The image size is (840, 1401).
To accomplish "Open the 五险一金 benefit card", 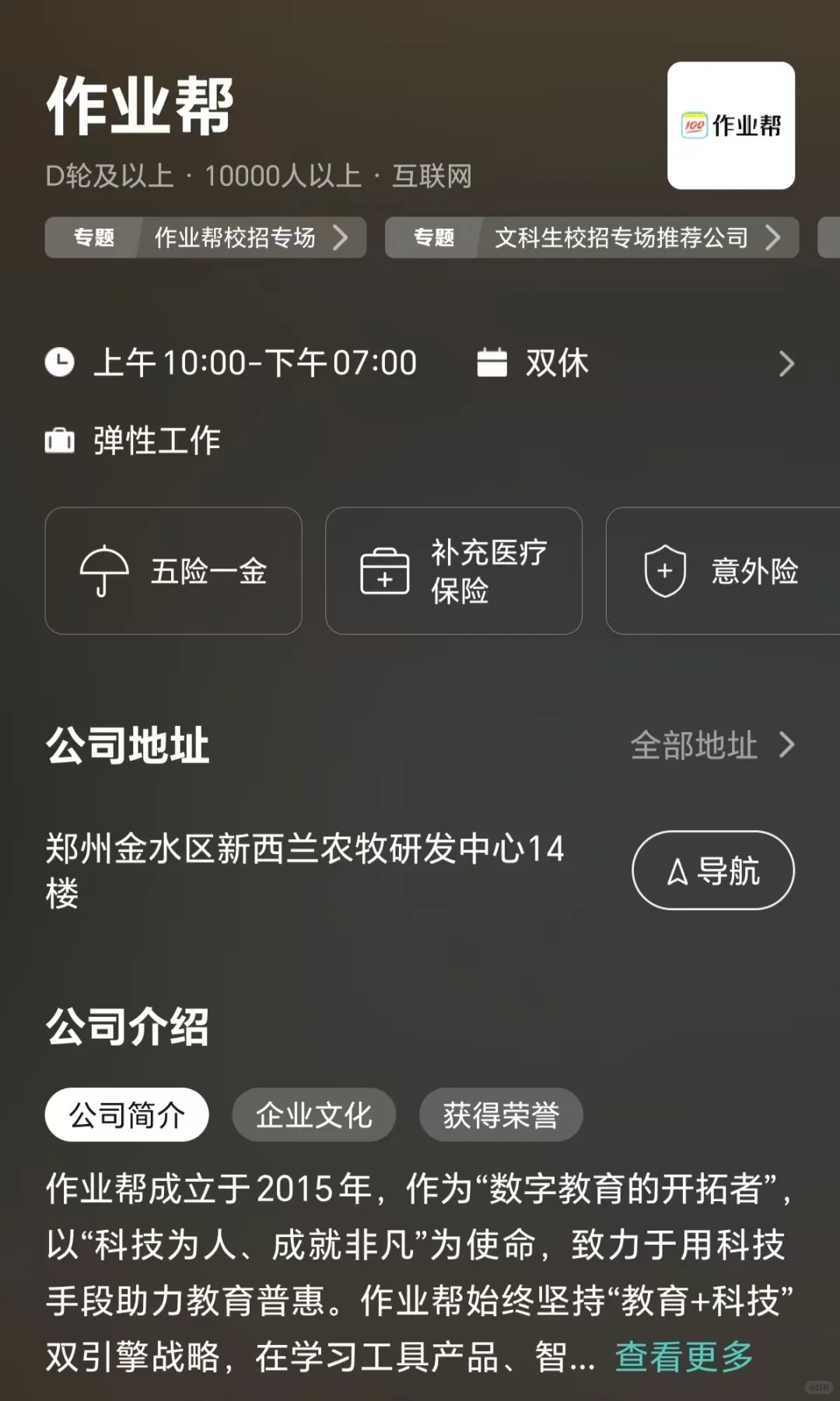I will [x=173, y=571].
